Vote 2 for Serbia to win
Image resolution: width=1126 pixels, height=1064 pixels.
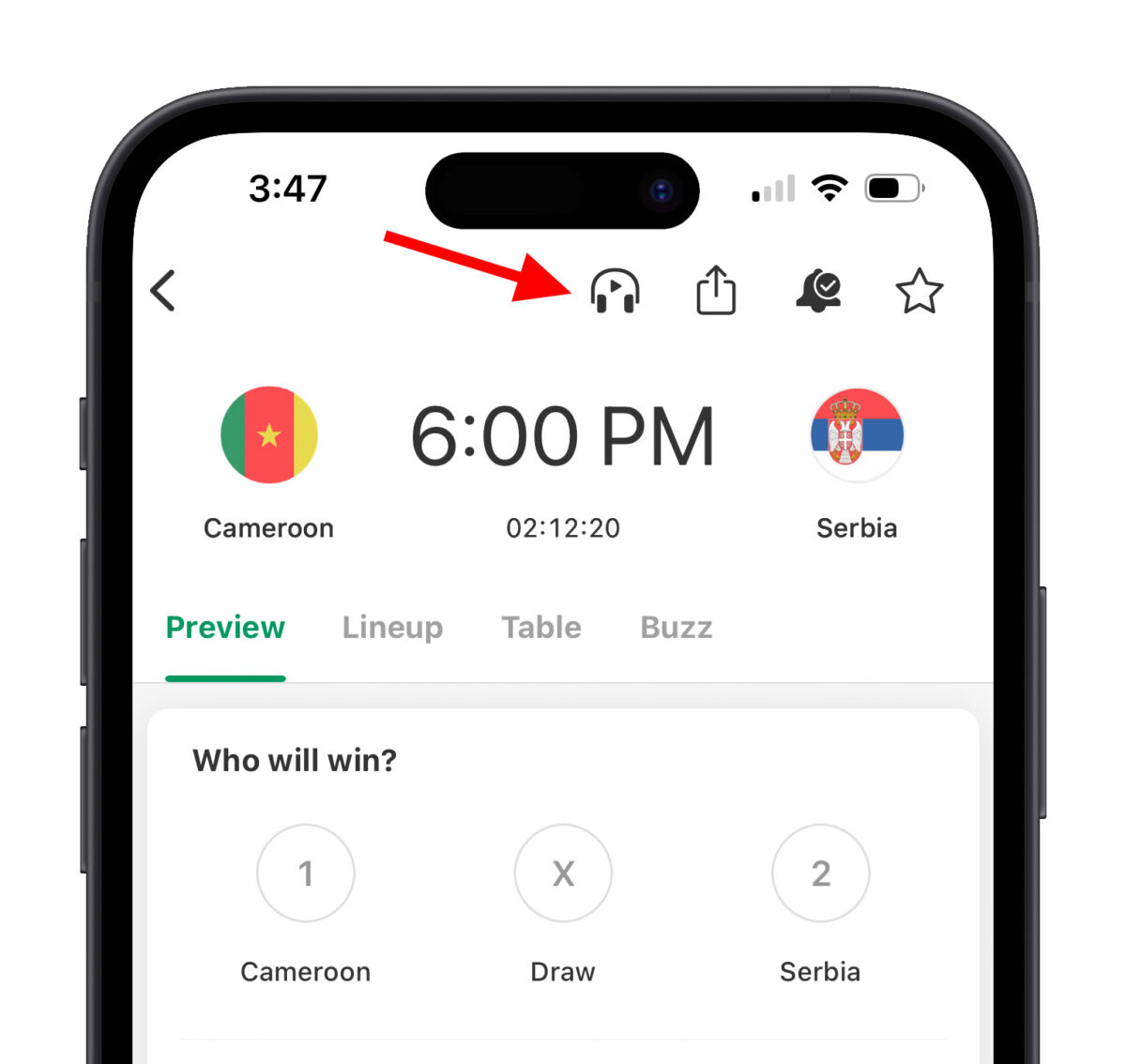(x=820, y=874)
